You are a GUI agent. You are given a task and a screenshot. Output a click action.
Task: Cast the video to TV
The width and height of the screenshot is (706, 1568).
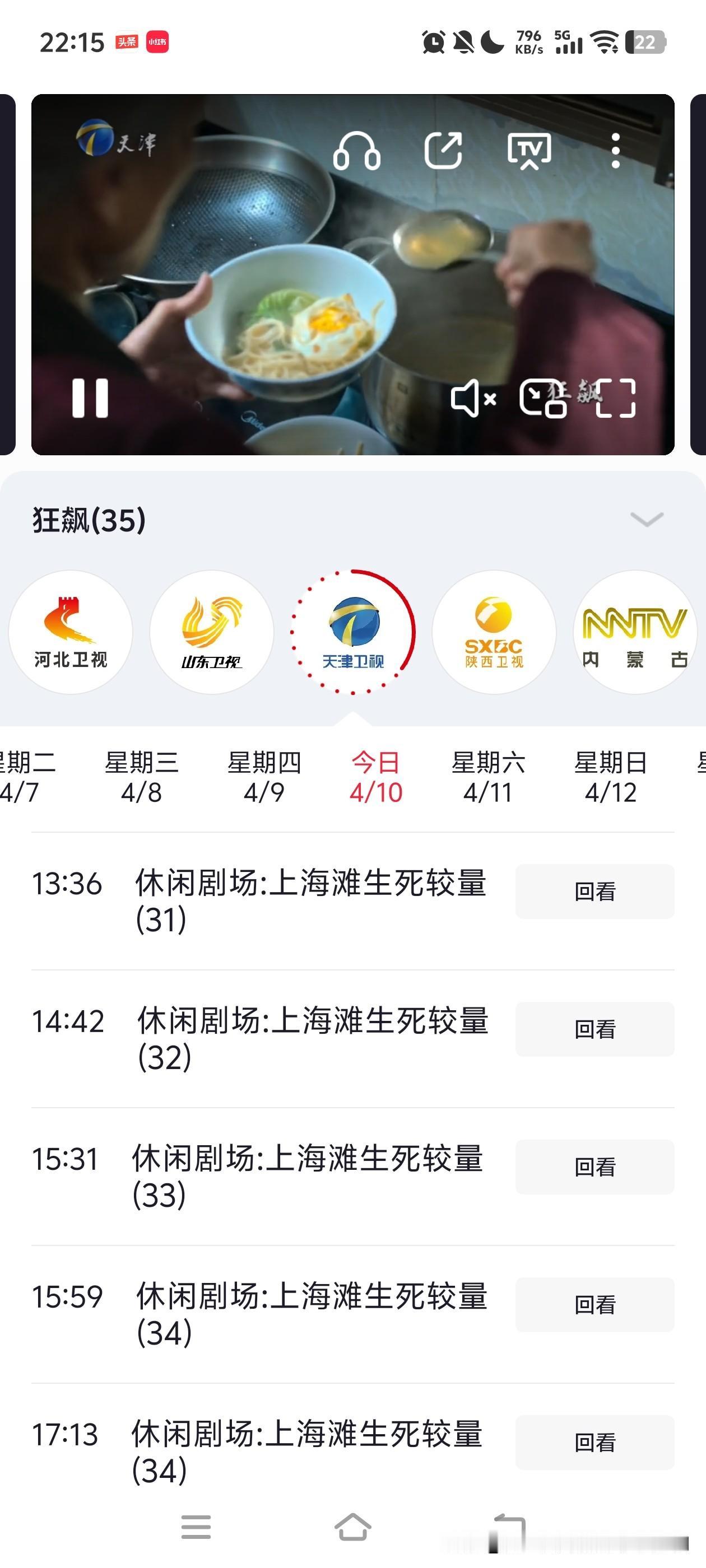529,150
